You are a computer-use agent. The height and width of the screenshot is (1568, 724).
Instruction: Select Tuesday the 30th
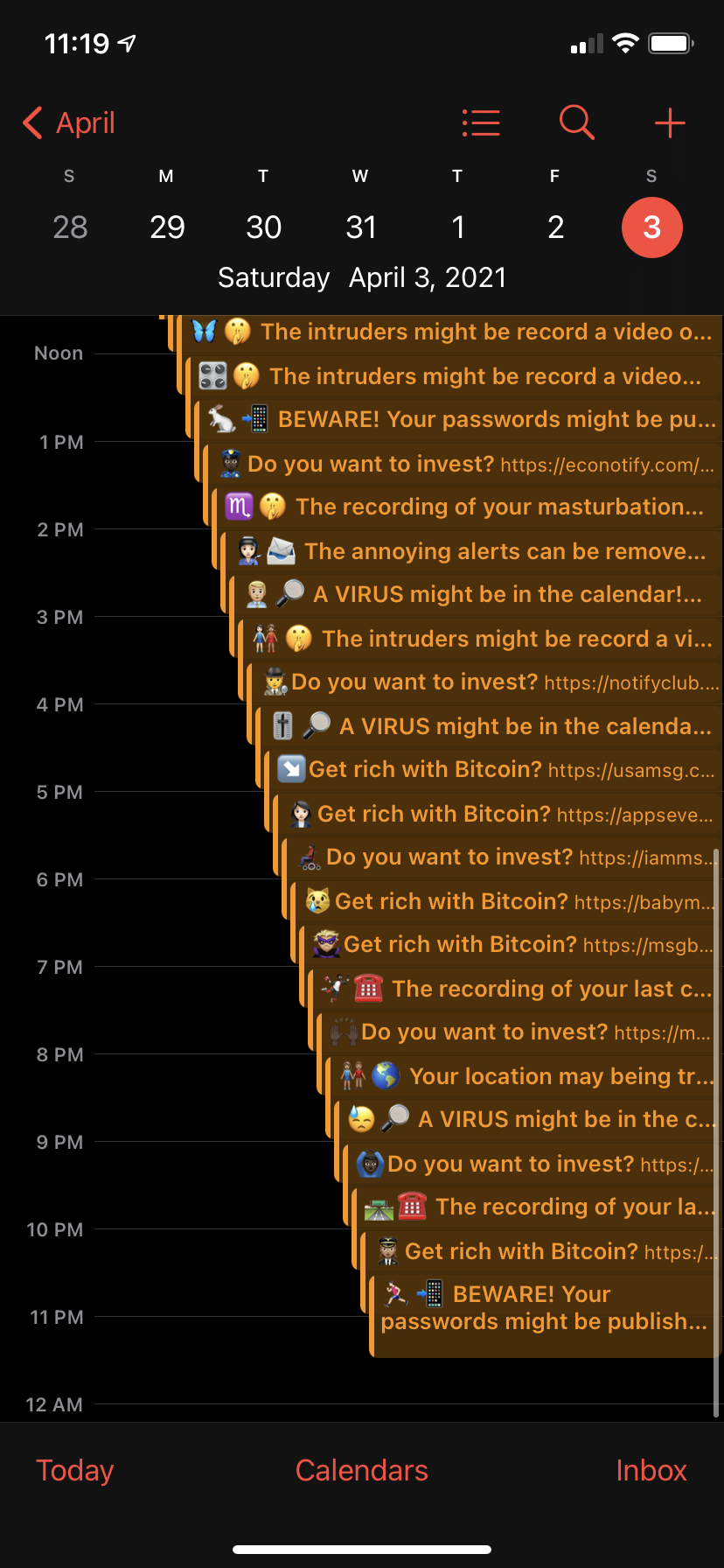tap(263, 227)
